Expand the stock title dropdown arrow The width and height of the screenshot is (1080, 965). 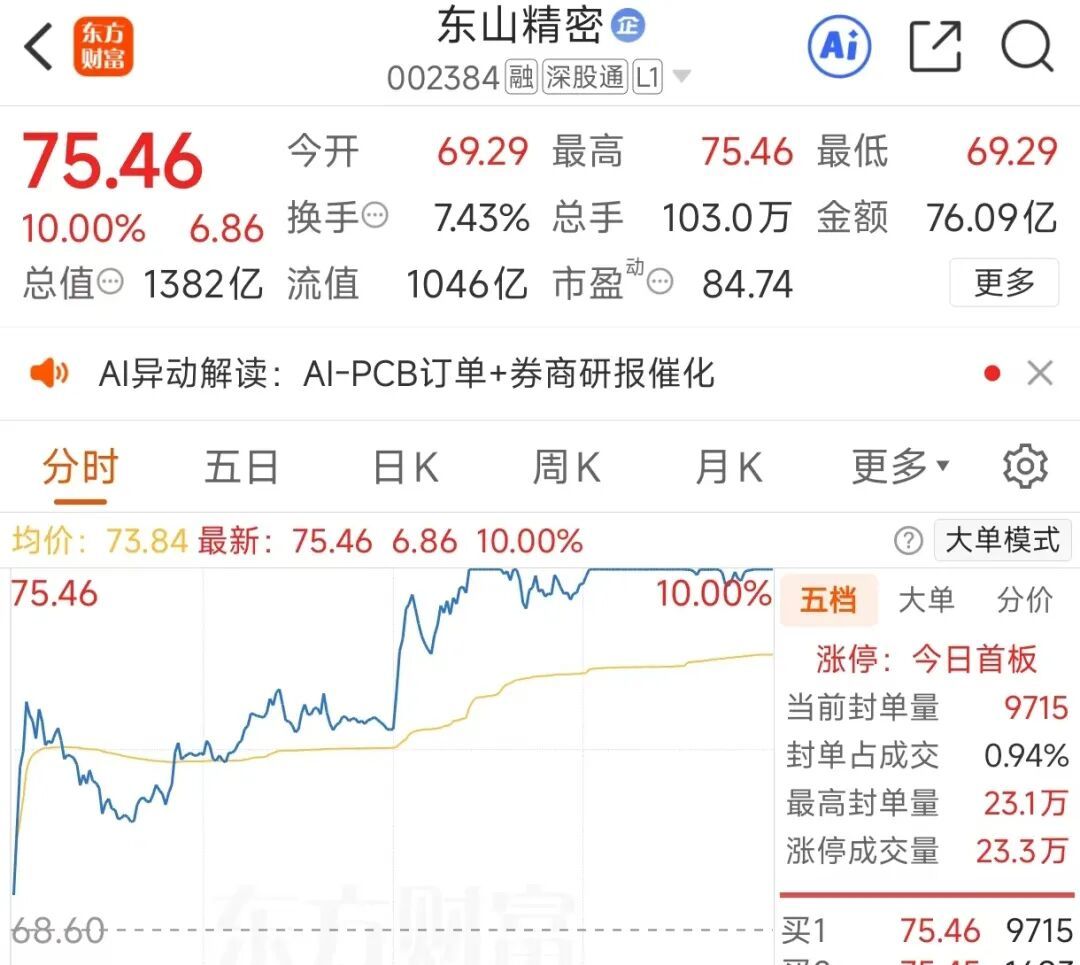click(682, 76)
